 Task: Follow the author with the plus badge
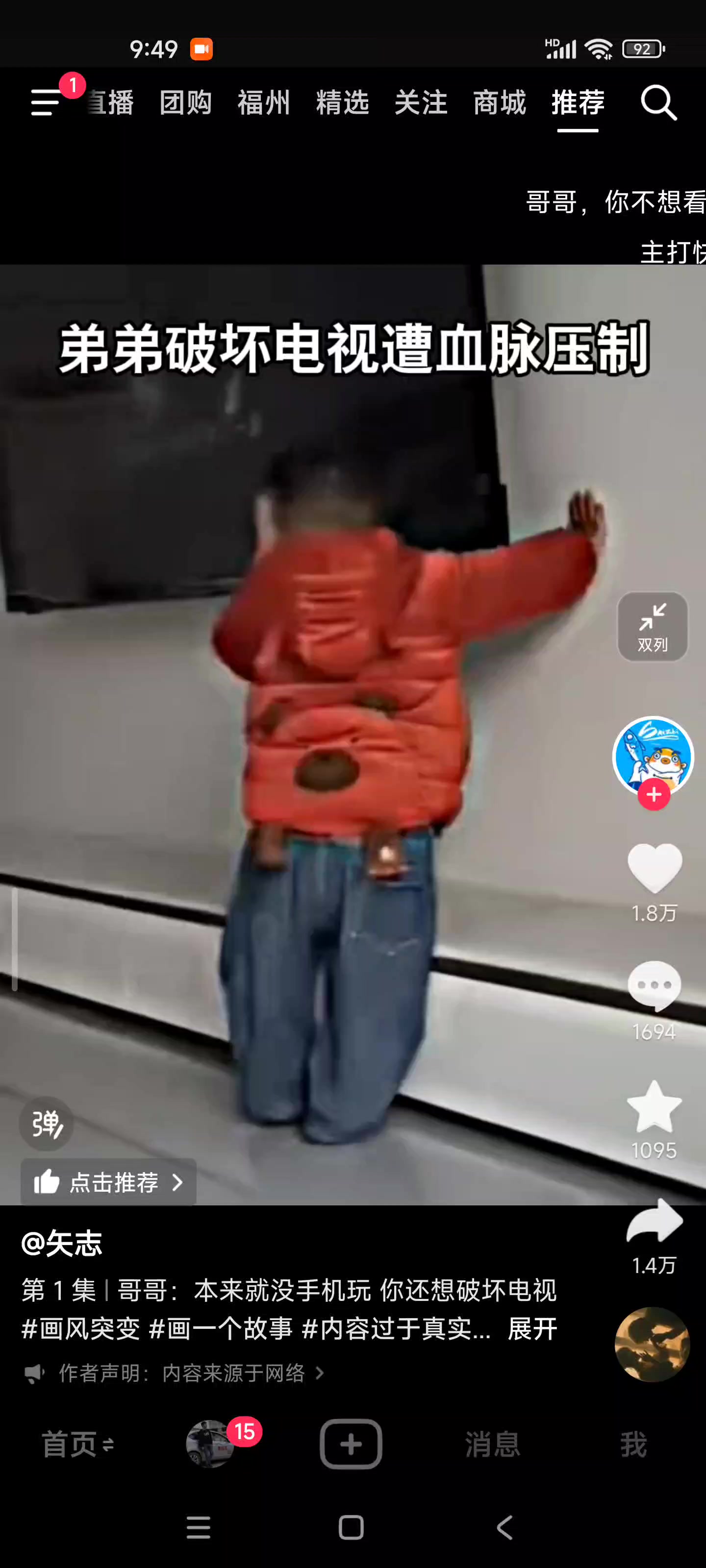point(654,795)
